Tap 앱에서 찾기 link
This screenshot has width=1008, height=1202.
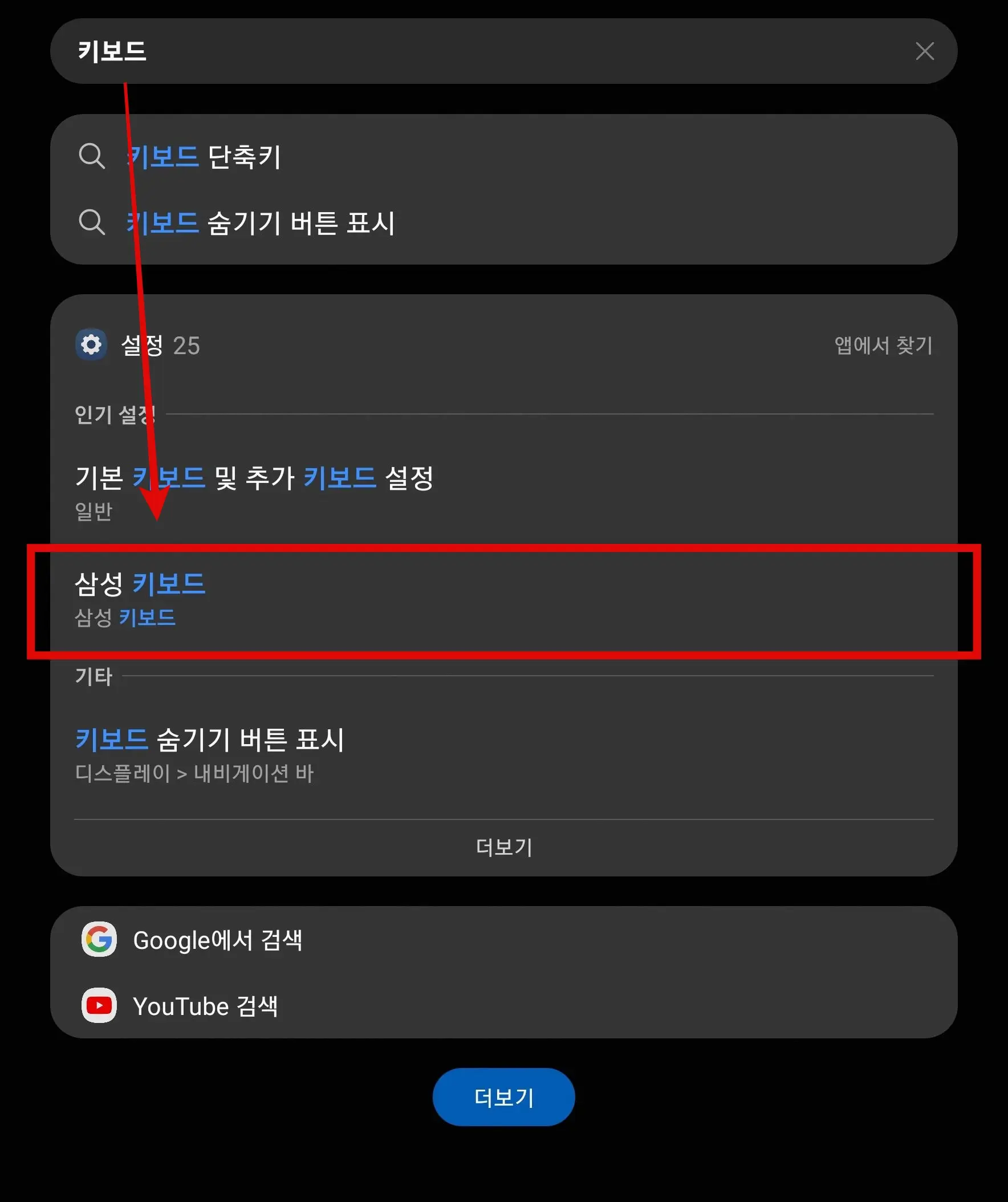pyautogui.click(x=883, y=345)
